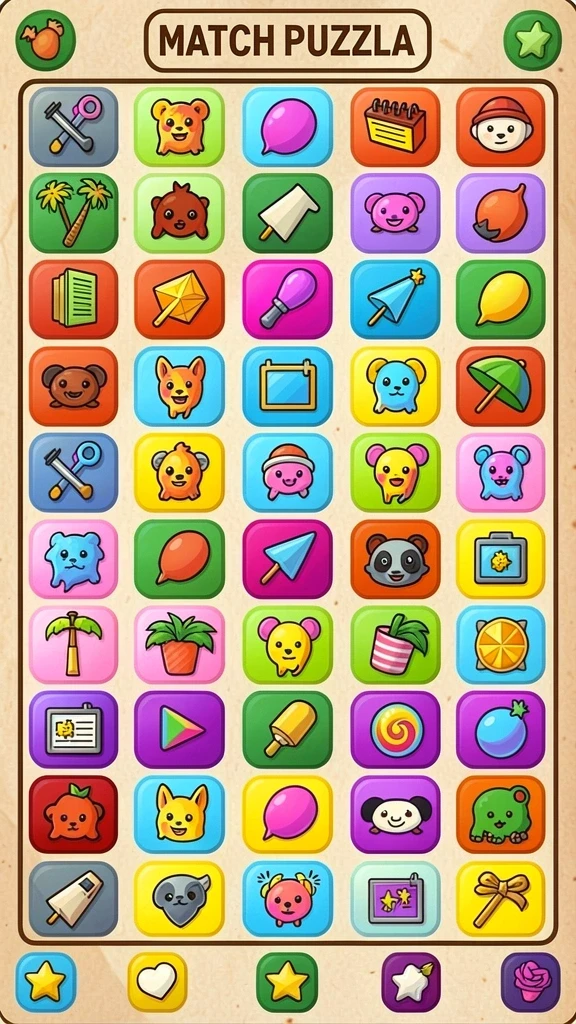Select the yellow ribbon bow tile
Viewport: 576px width, 1024px height.
(501, 899)
